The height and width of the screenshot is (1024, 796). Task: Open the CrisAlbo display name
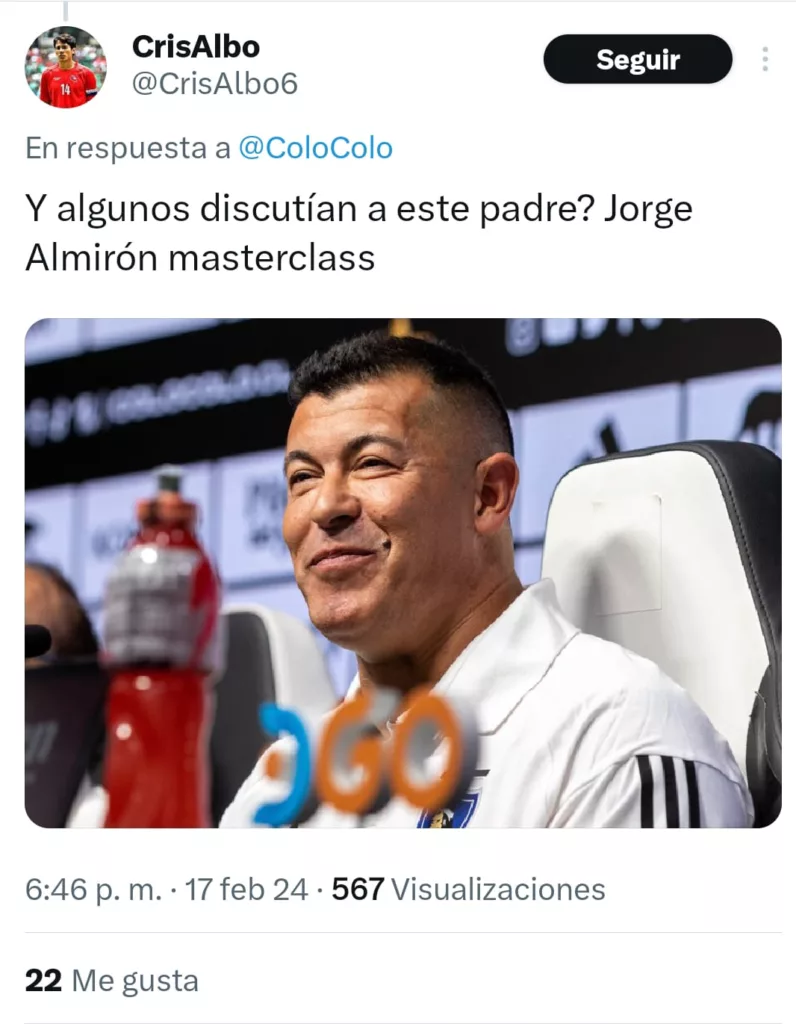[x=196, y=46]
